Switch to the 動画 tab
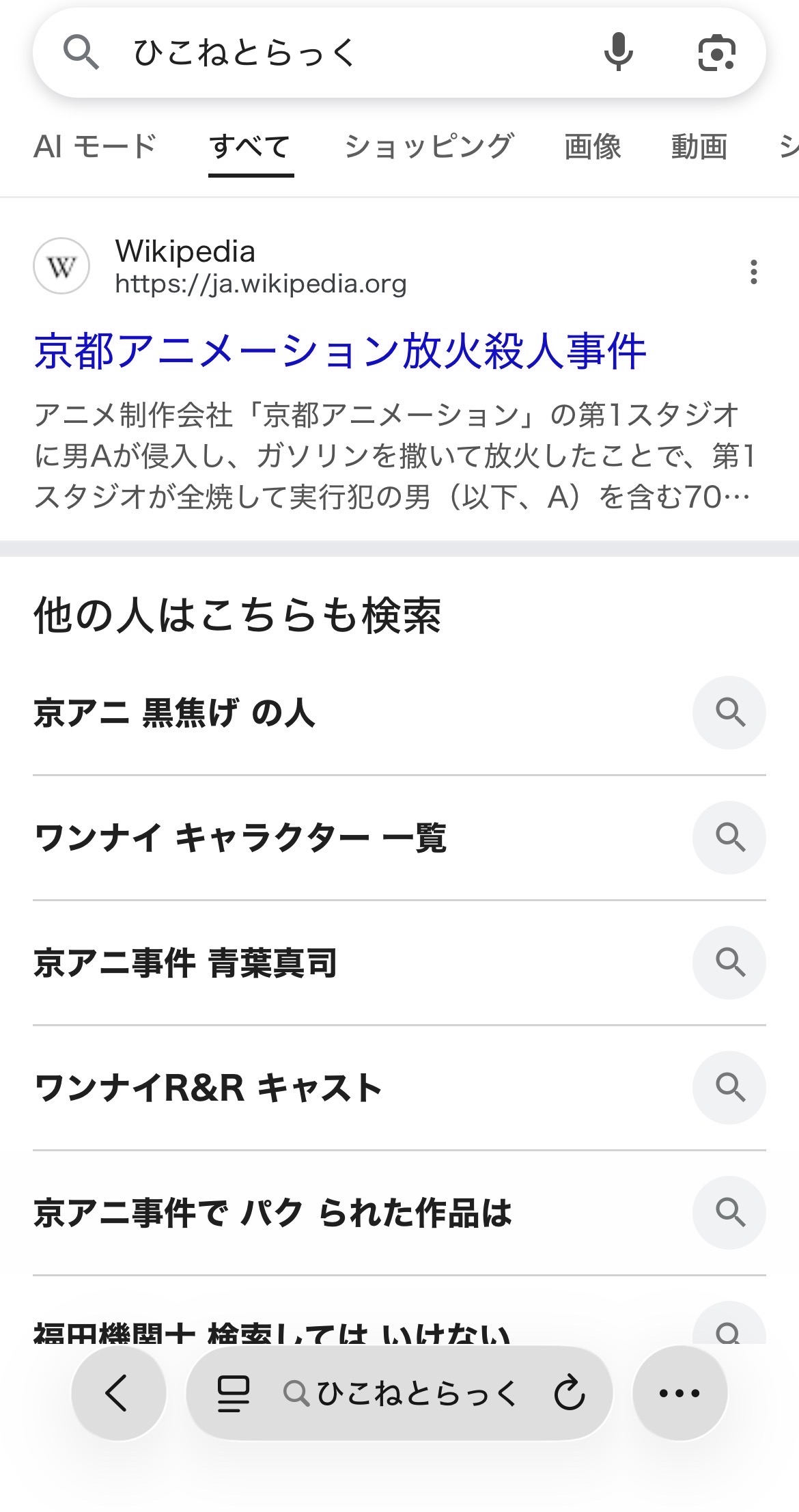Viewport: 799px width, 1512px height. click(699, 146)
